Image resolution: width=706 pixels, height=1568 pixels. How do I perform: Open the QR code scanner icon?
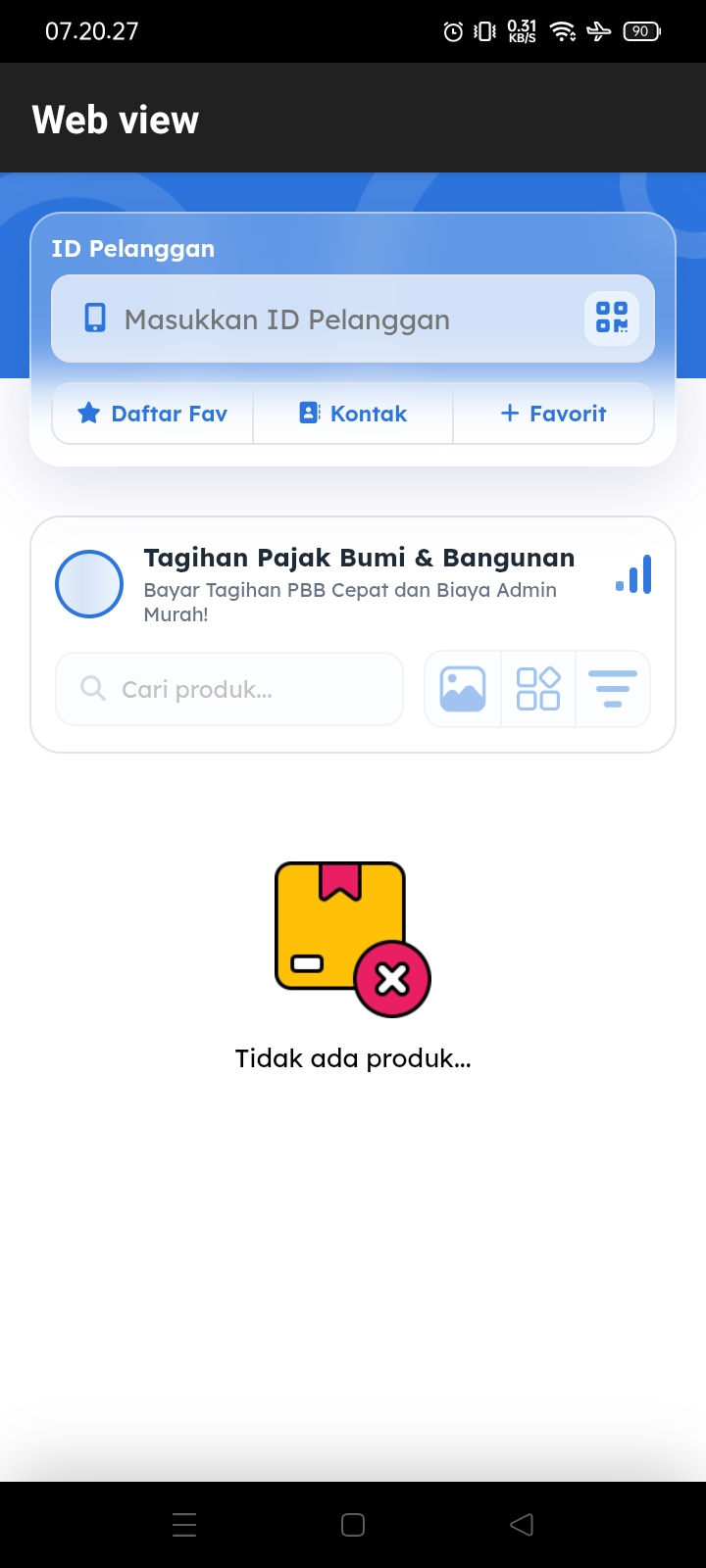click(x=612, y=318)
